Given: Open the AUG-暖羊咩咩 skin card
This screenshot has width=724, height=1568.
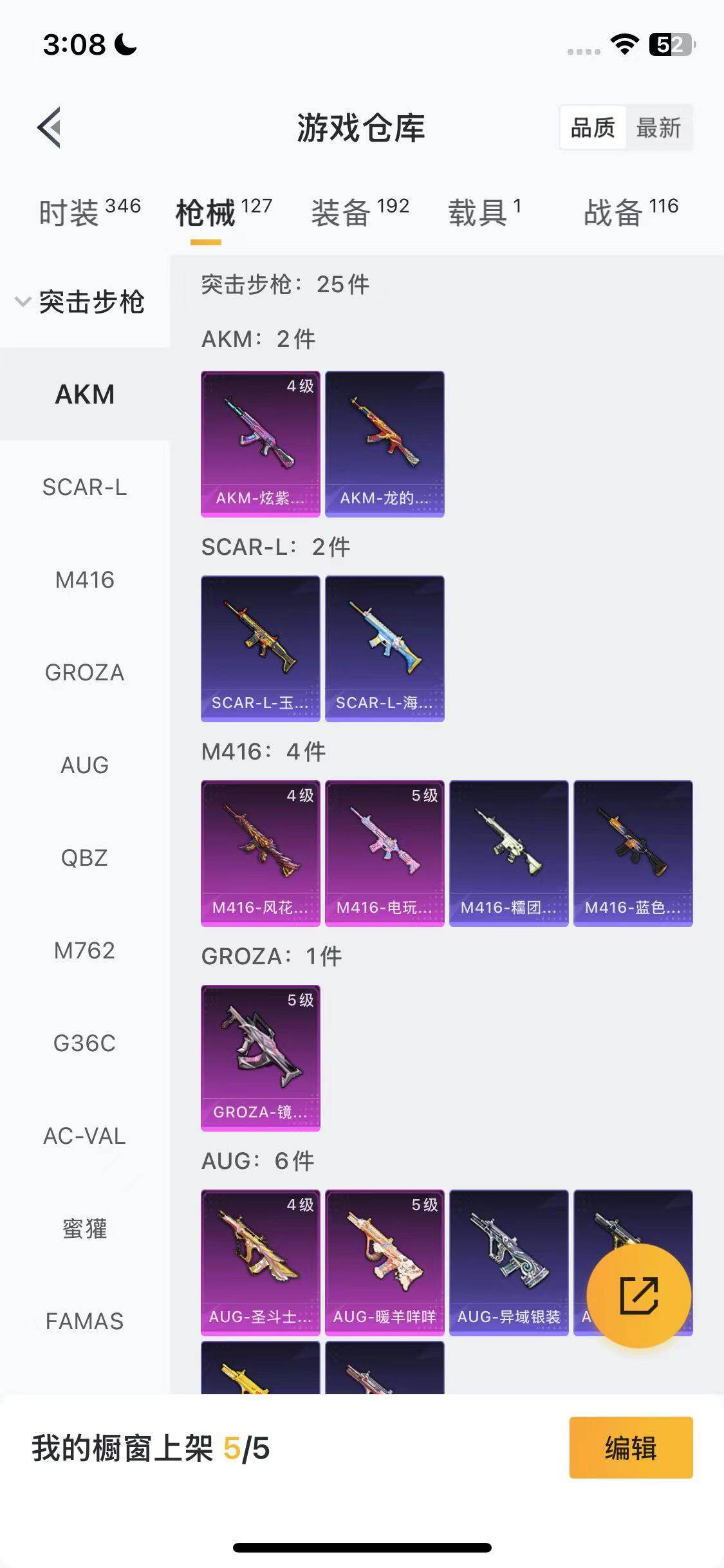Looking at the screenshot, I should [384, 1262].
